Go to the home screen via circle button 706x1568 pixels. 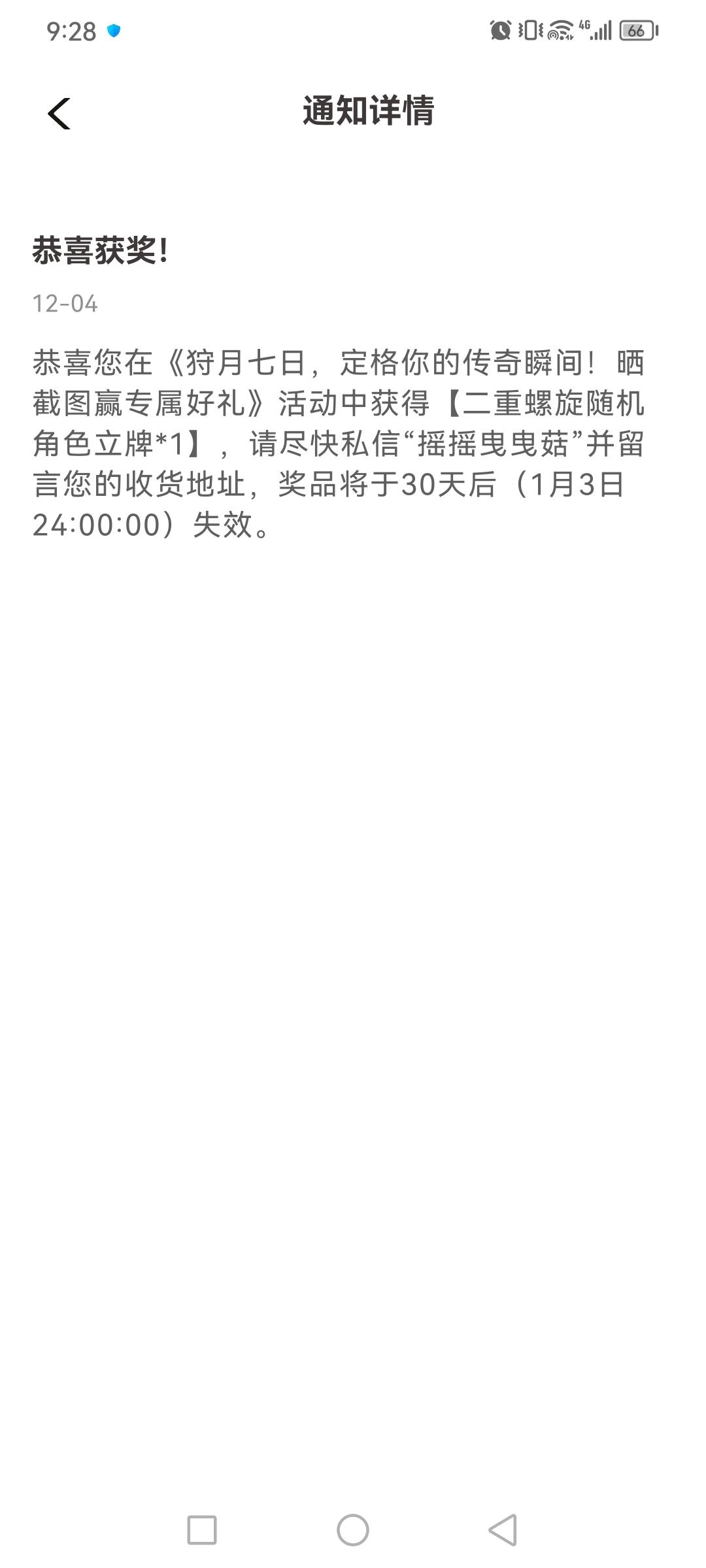point(353,1529)
